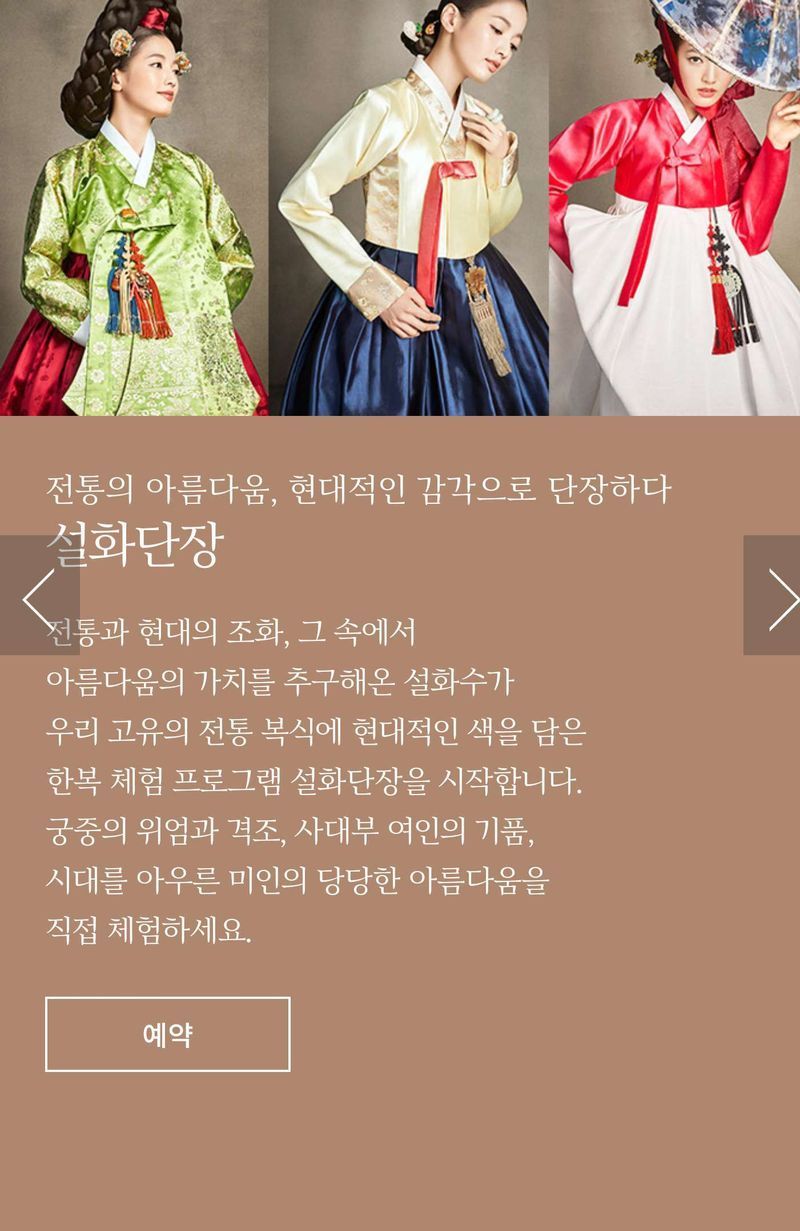Go to the previous slide with left arrow
The image size is (800, 1231).
tap(38, 596)
